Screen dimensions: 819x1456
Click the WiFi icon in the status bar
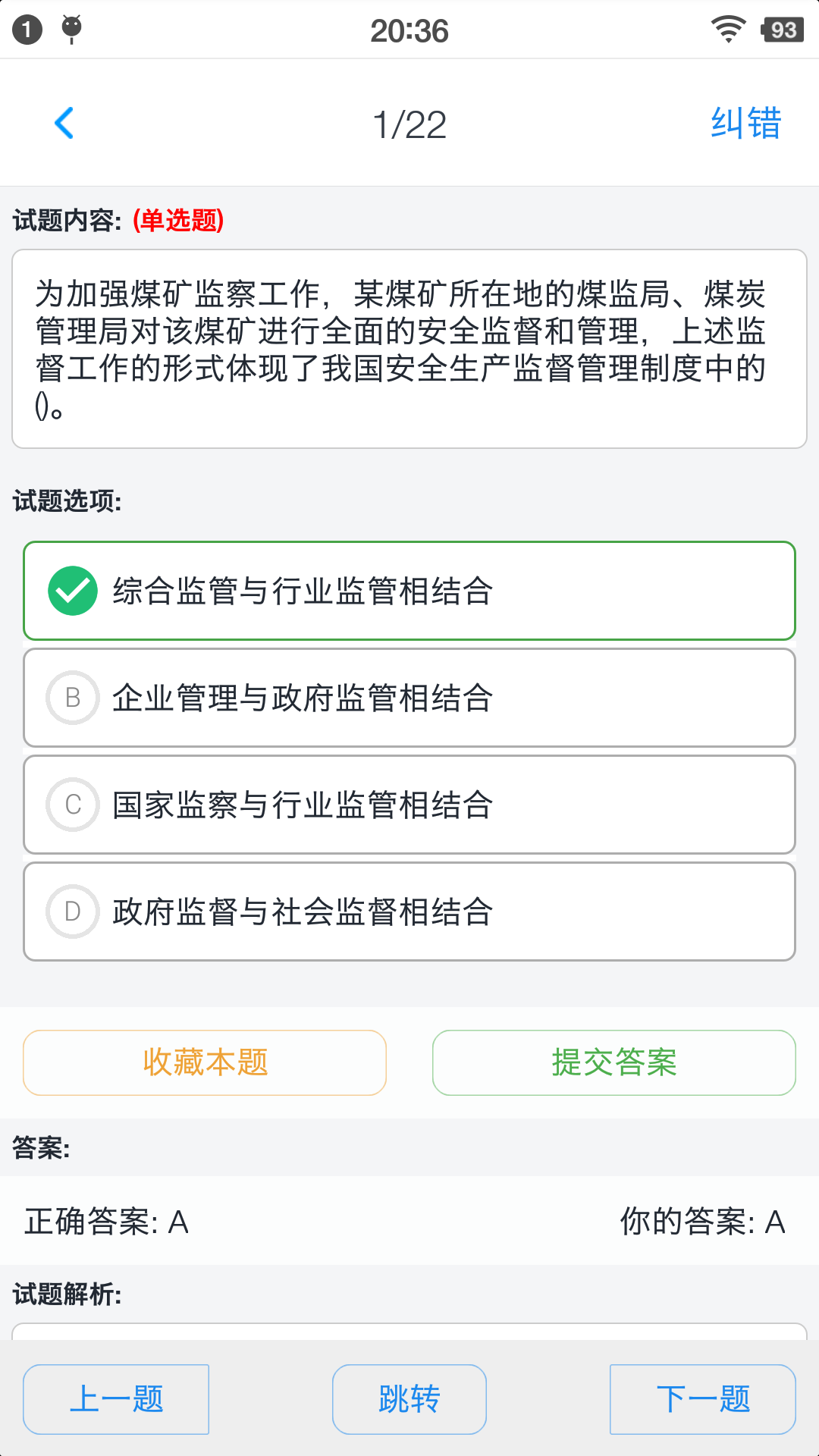726,29
